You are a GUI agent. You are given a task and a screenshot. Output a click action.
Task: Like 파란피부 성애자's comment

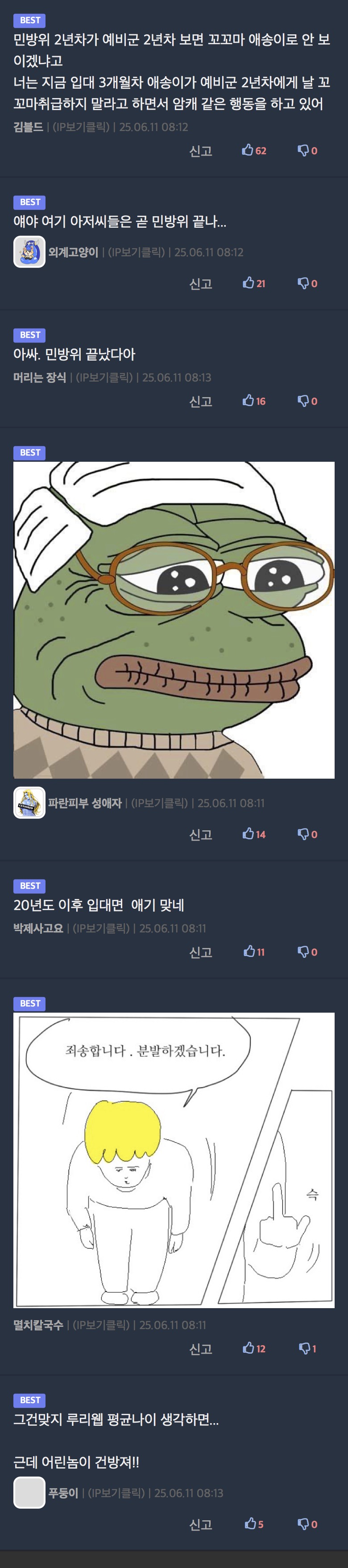(x=253, y=834)
